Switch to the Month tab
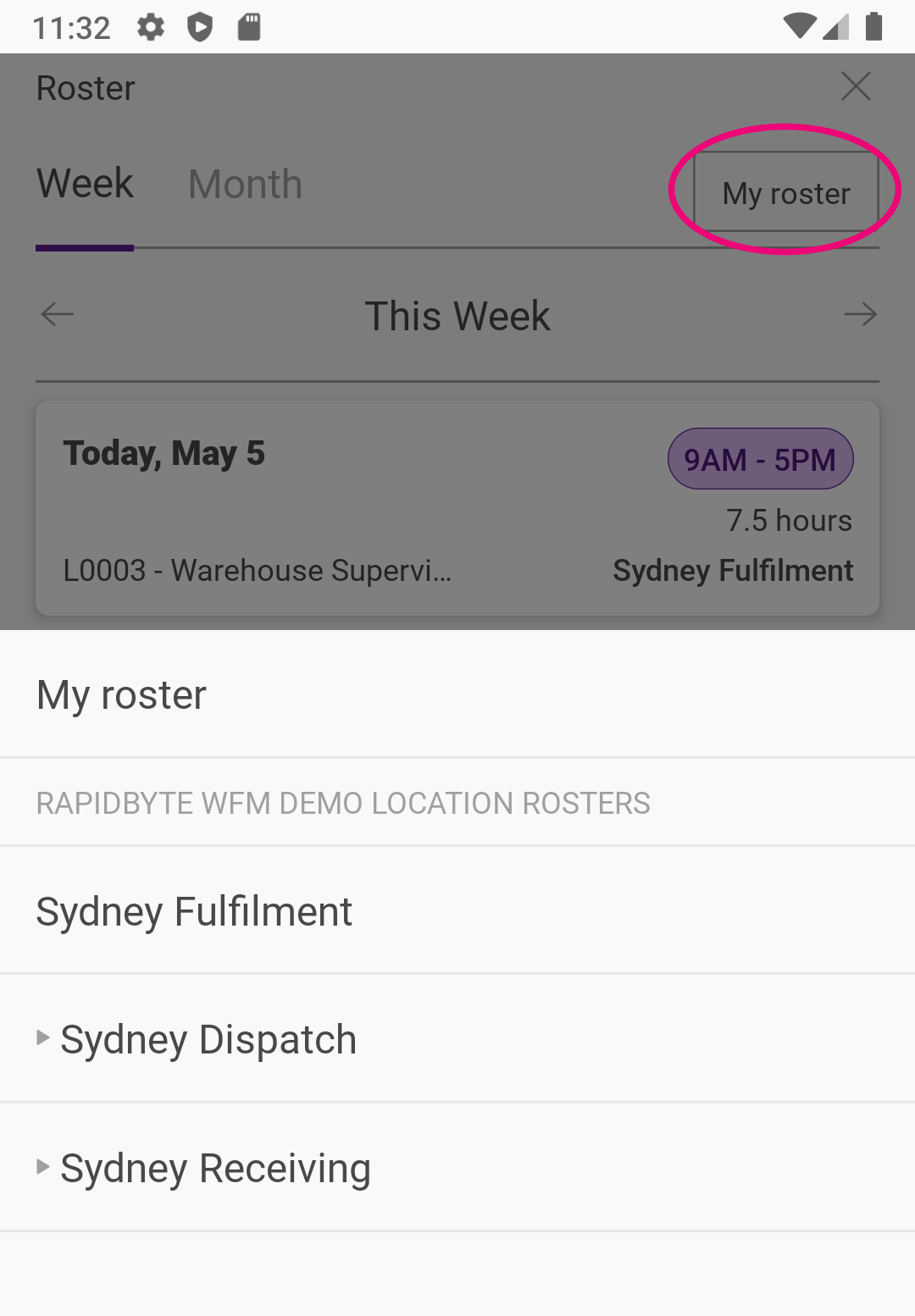Screen dimensions: 915x1316 tap(245, 185)
